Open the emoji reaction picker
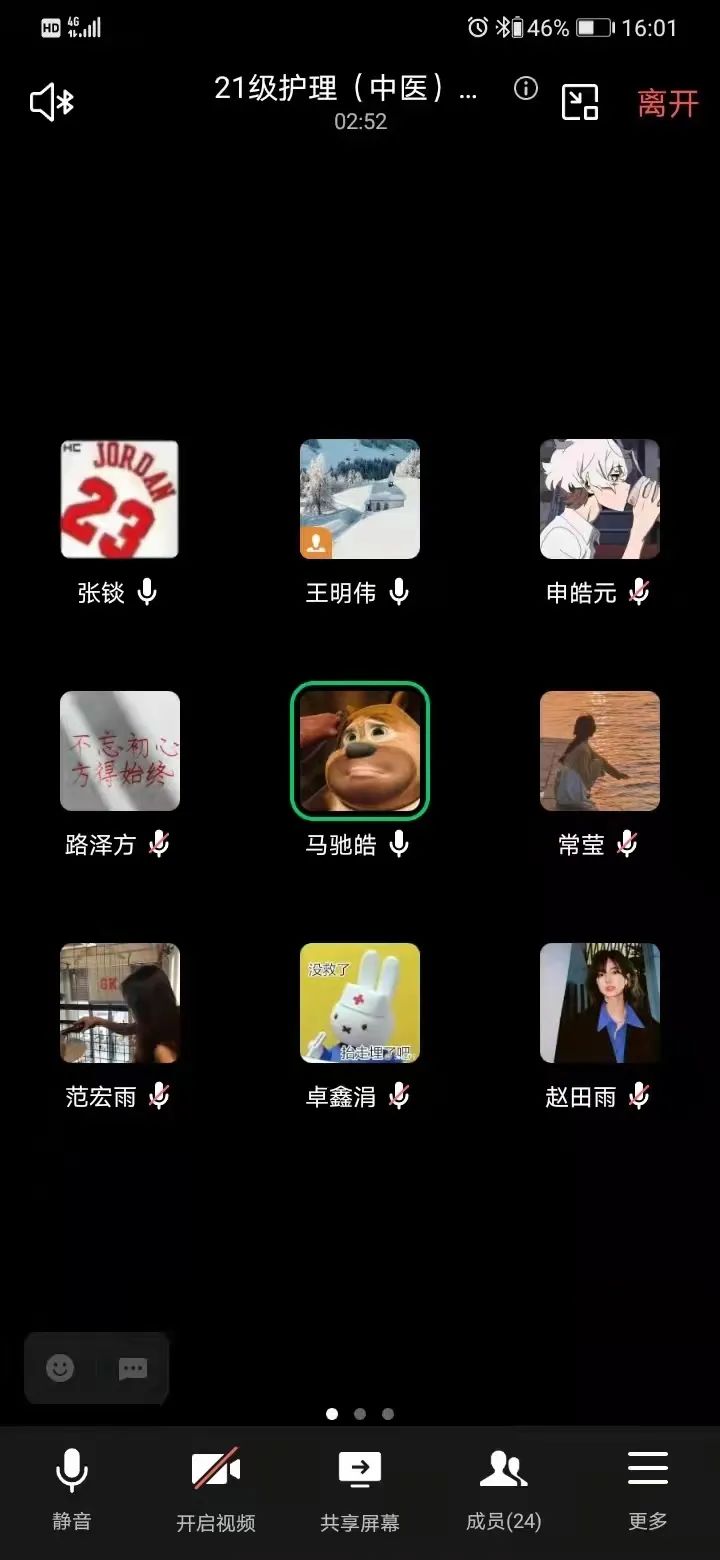720x1560 pixels. 60,1368
